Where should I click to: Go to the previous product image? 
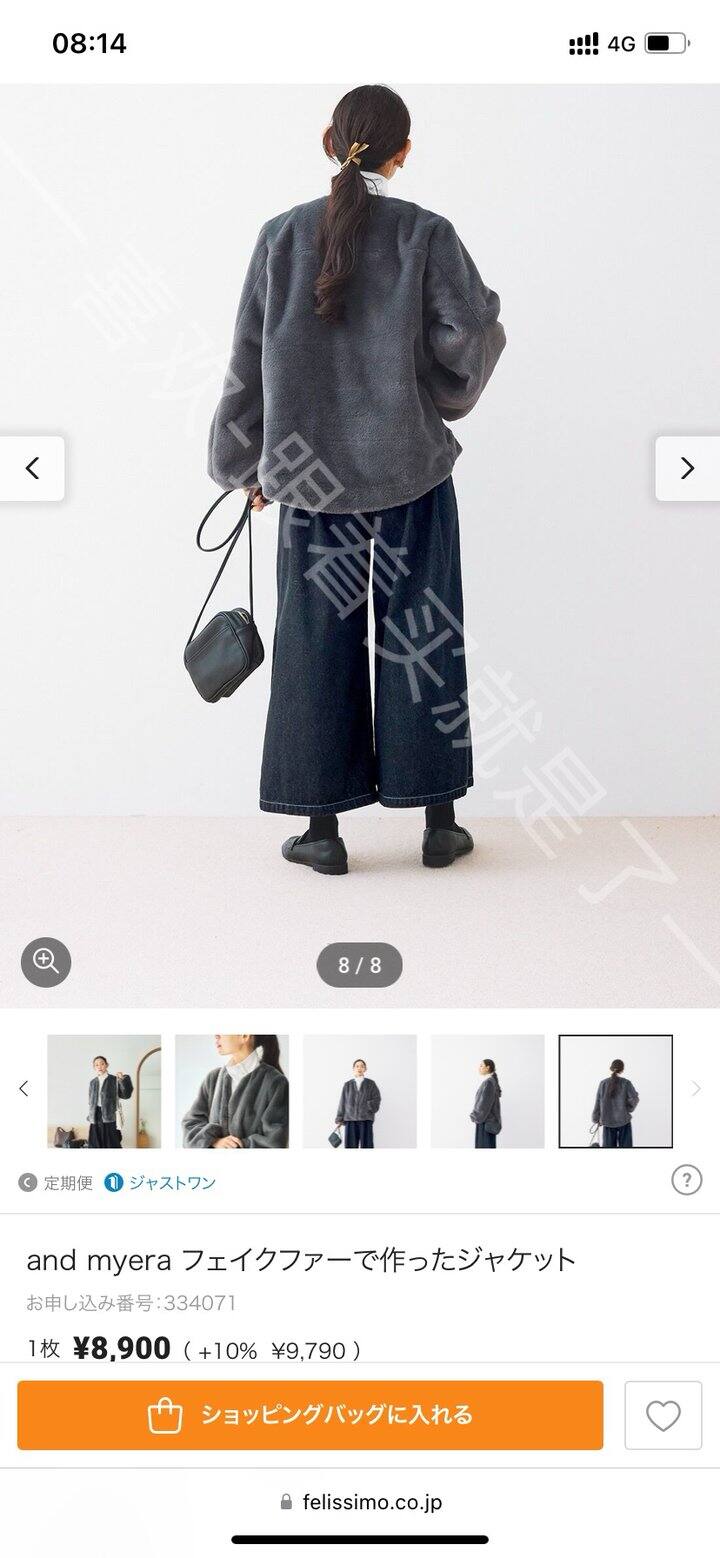tap(32, 468)
